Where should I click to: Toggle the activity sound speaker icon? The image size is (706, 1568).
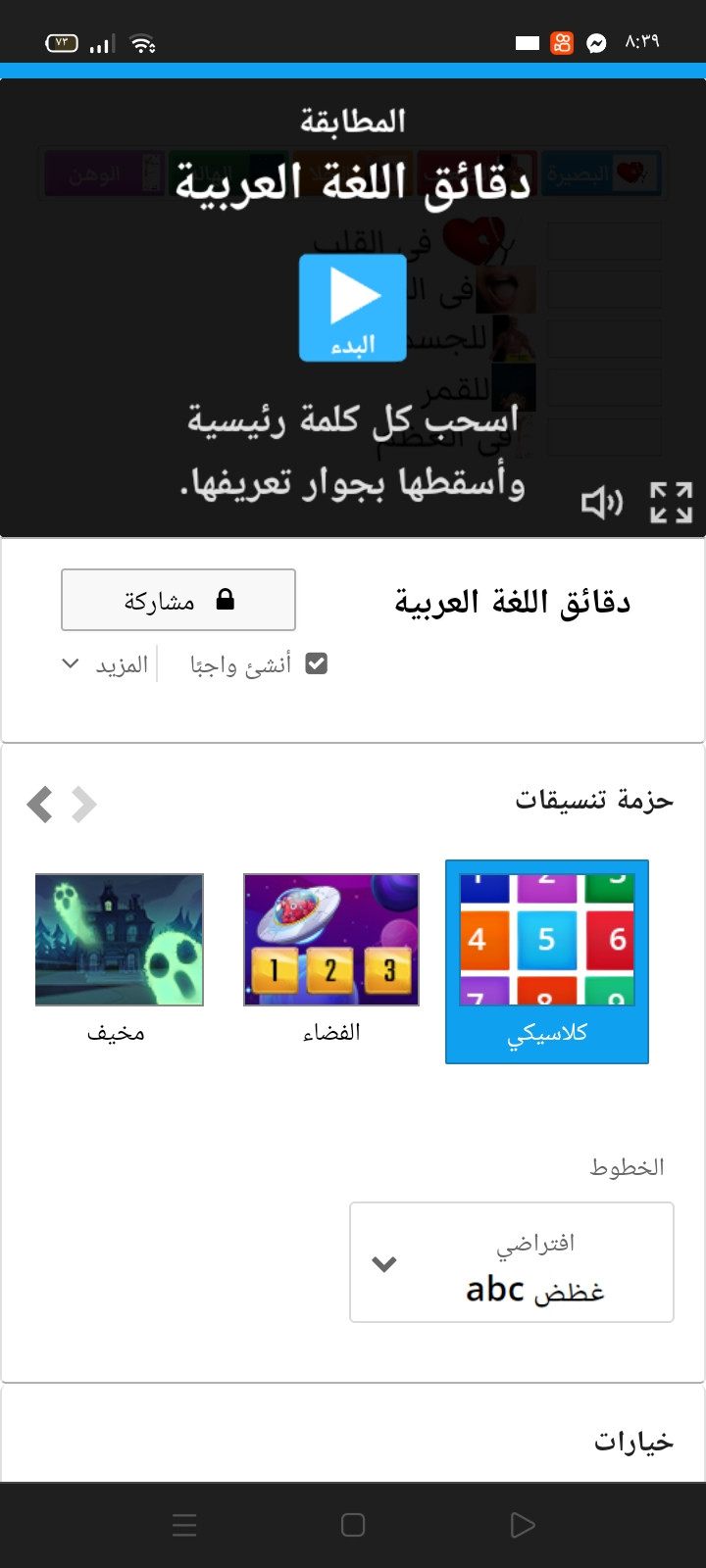[x=601, y=503]
